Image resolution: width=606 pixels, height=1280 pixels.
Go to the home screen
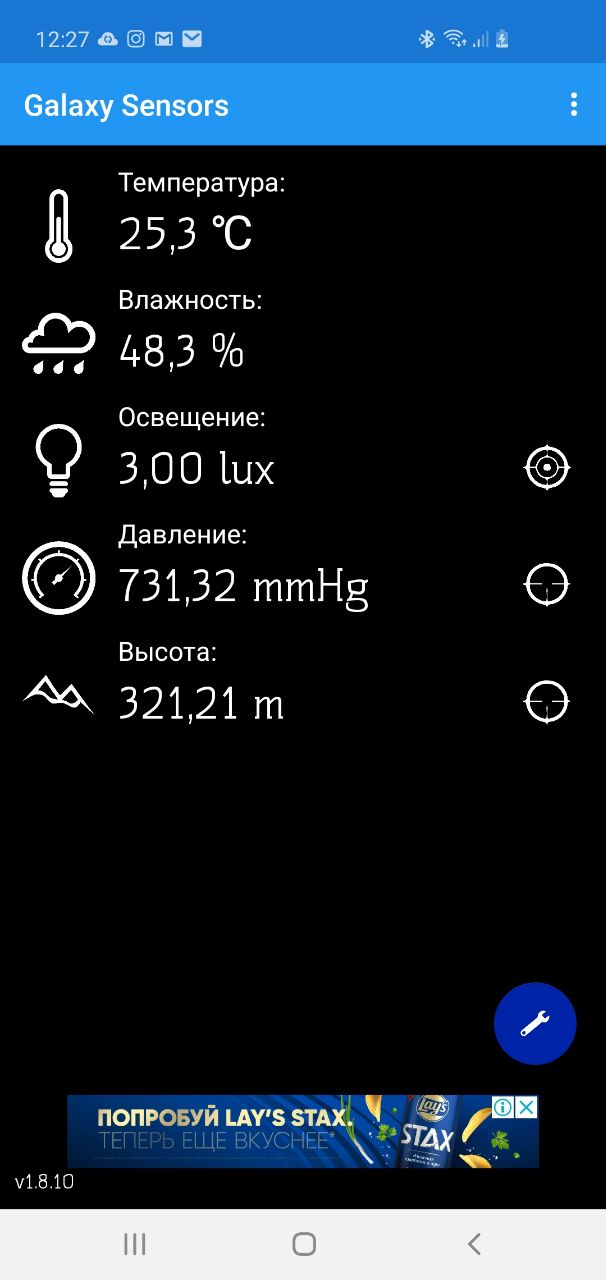[x=304, y=1244]
